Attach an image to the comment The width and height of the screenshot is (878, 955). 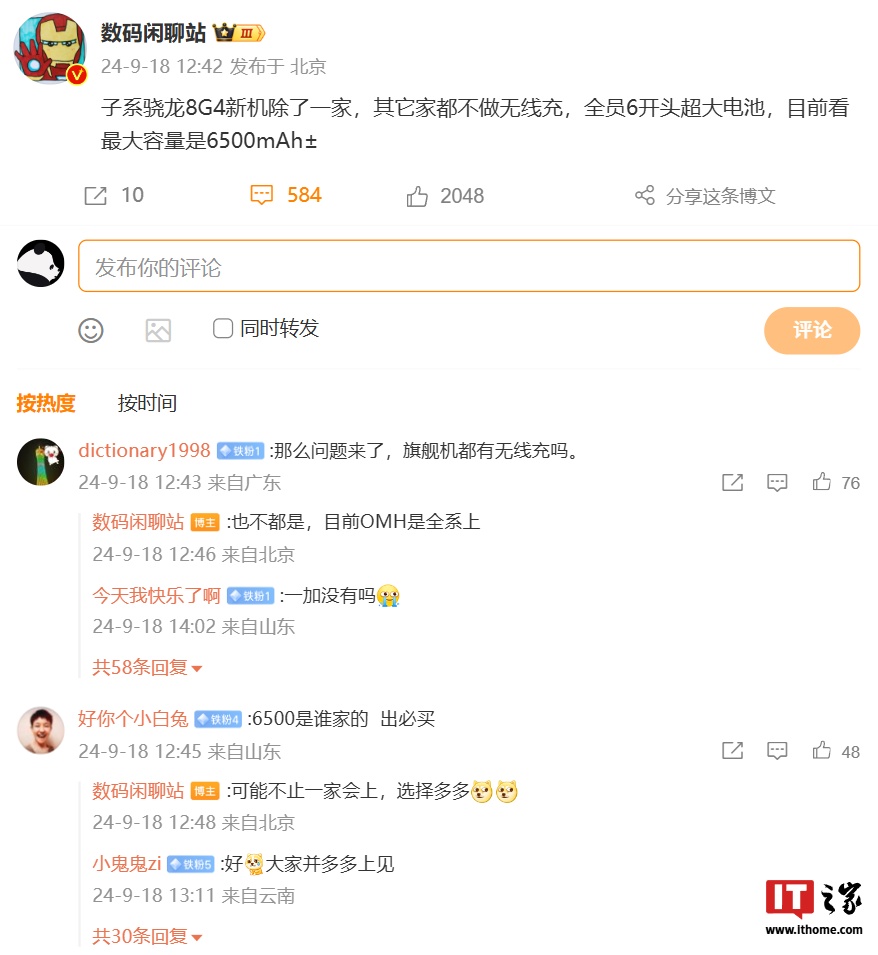pos(158,330)
